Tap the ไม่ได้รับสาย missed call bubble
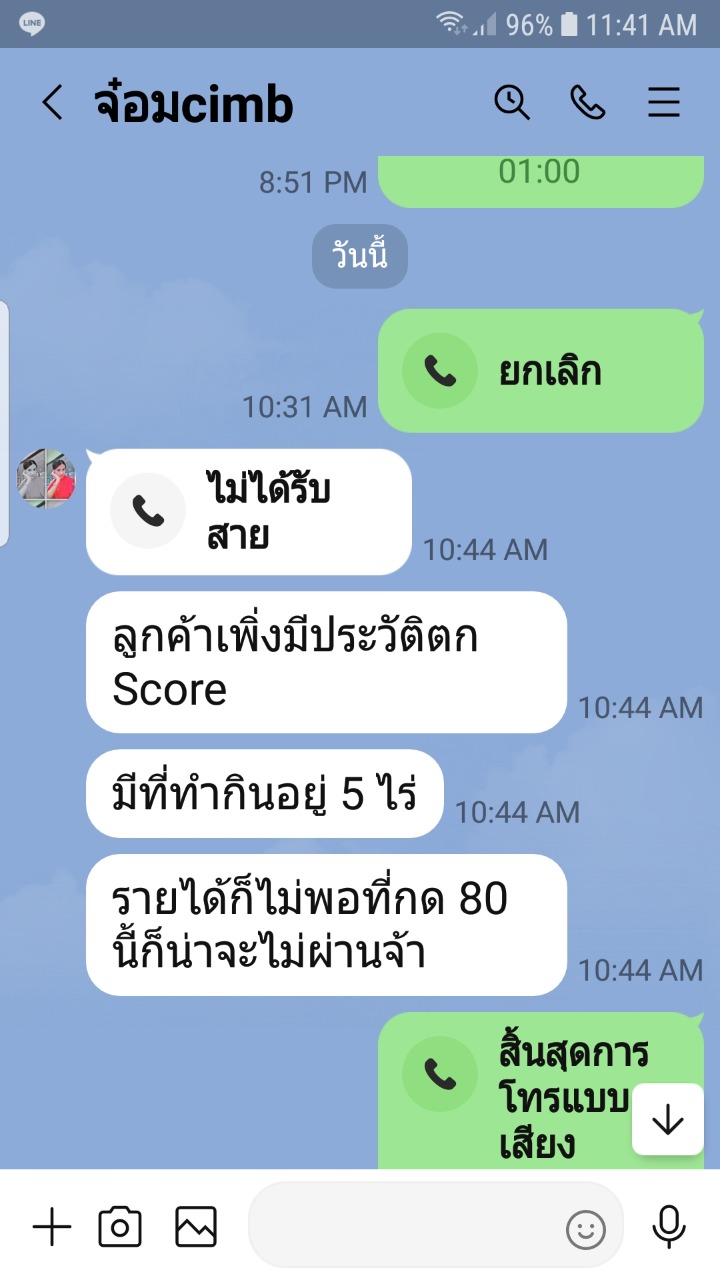This screenshot has height=1280, width=720. 248,512
